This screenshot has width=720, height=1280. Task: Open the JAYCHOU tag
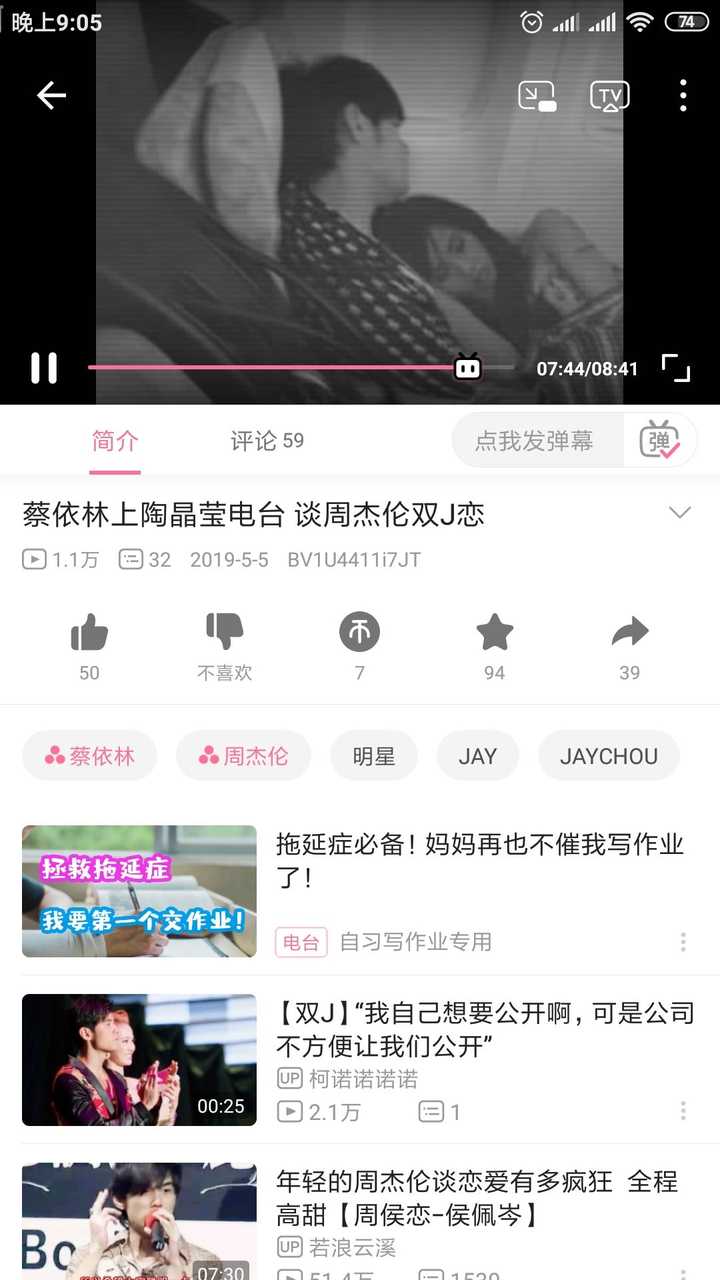tap(608, 756)
